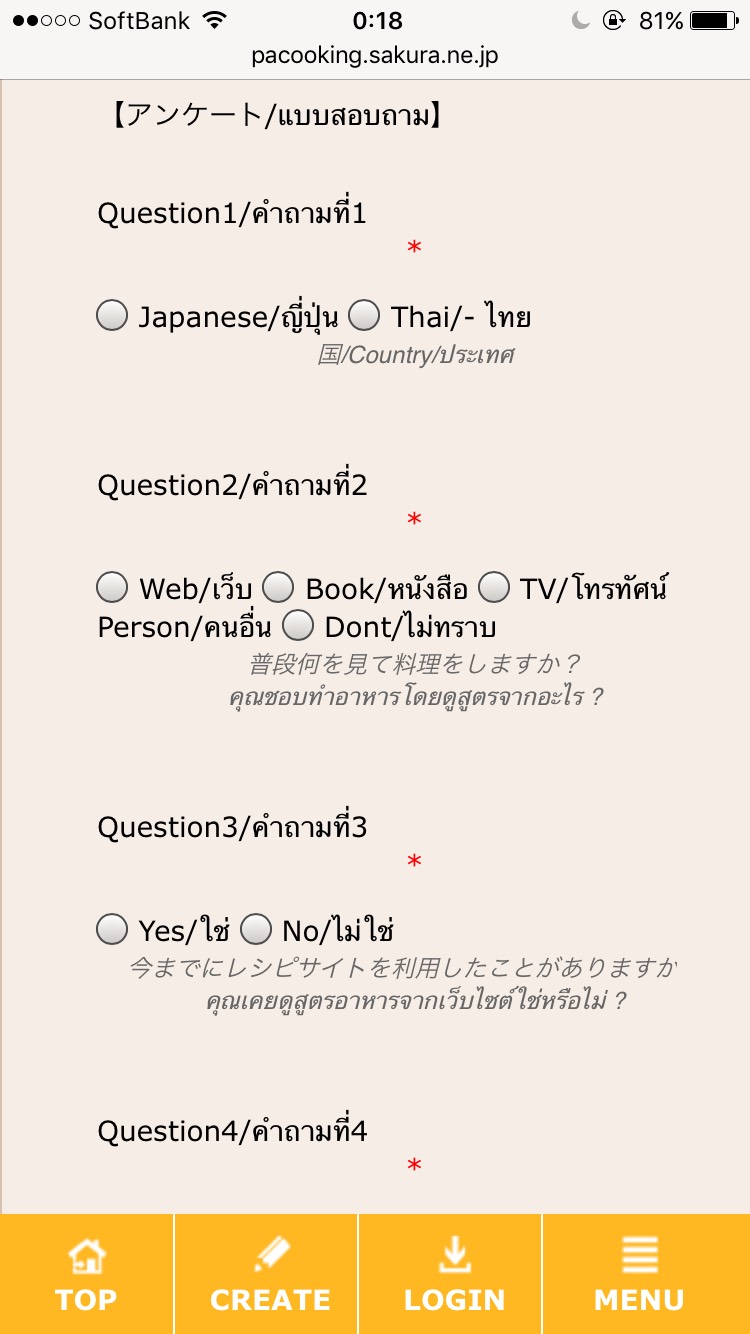Choose the TV option in Question2
Image resolution: width=750 pixels, height=1334 pixels.
pos(494,588)
